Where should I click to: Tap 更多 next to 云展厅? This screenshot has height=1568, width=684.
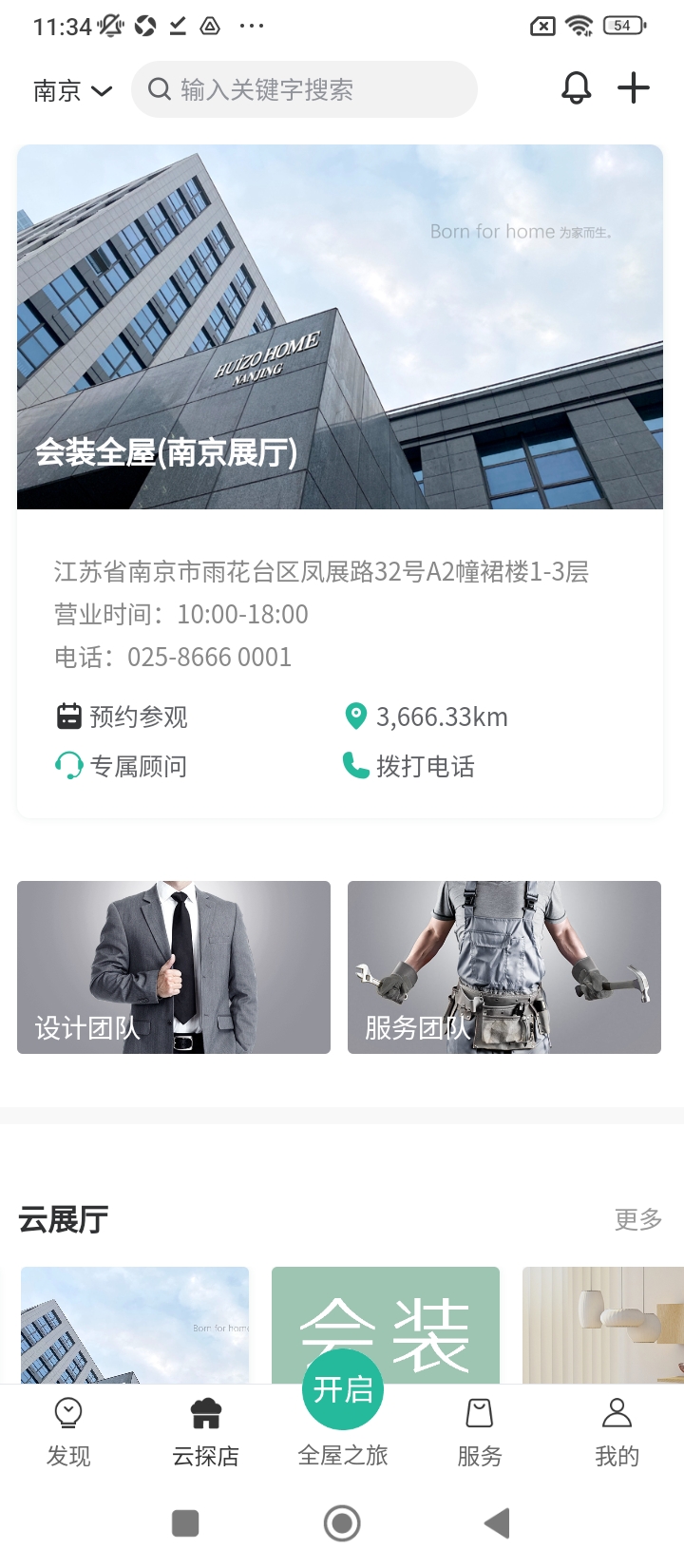point(637,1219)
